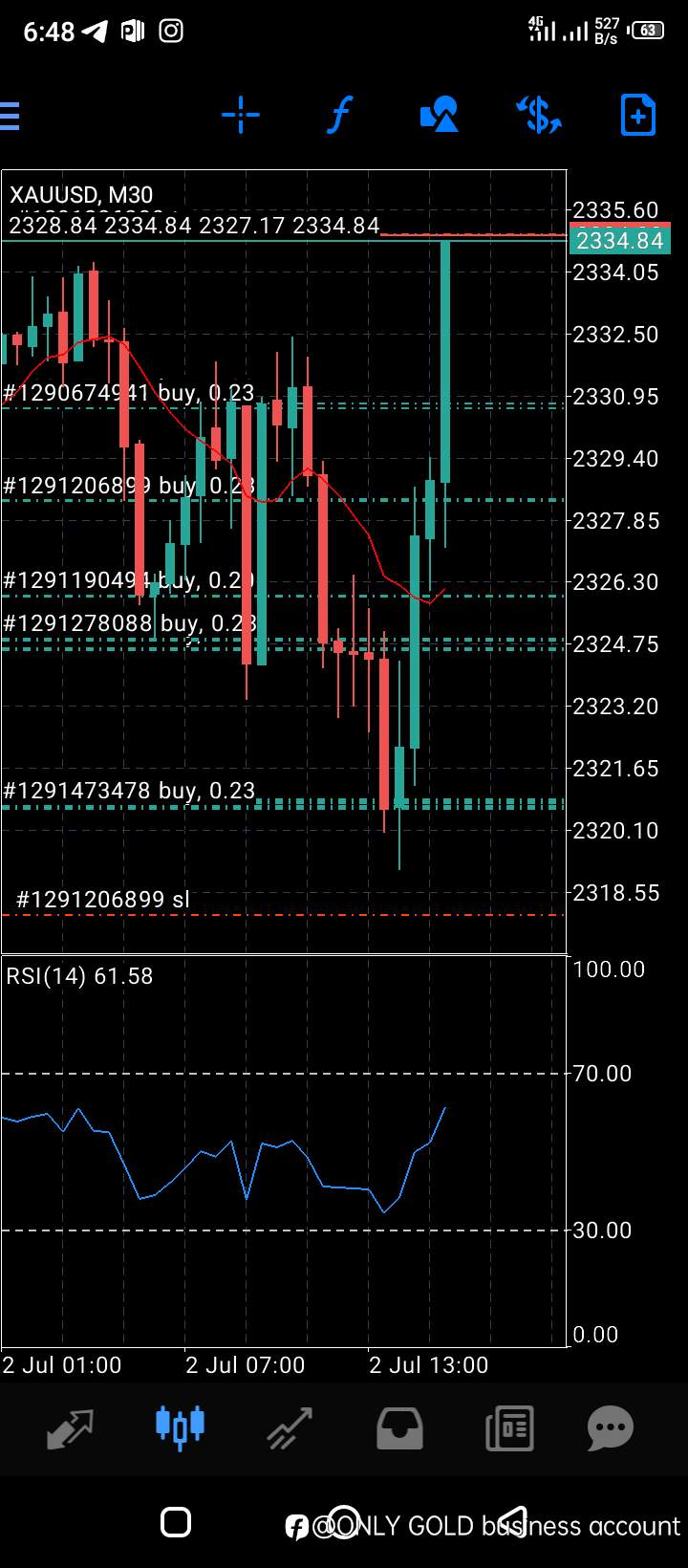Change the symbol with the dollar icon

pyautogui.click(x=539, y=116)
